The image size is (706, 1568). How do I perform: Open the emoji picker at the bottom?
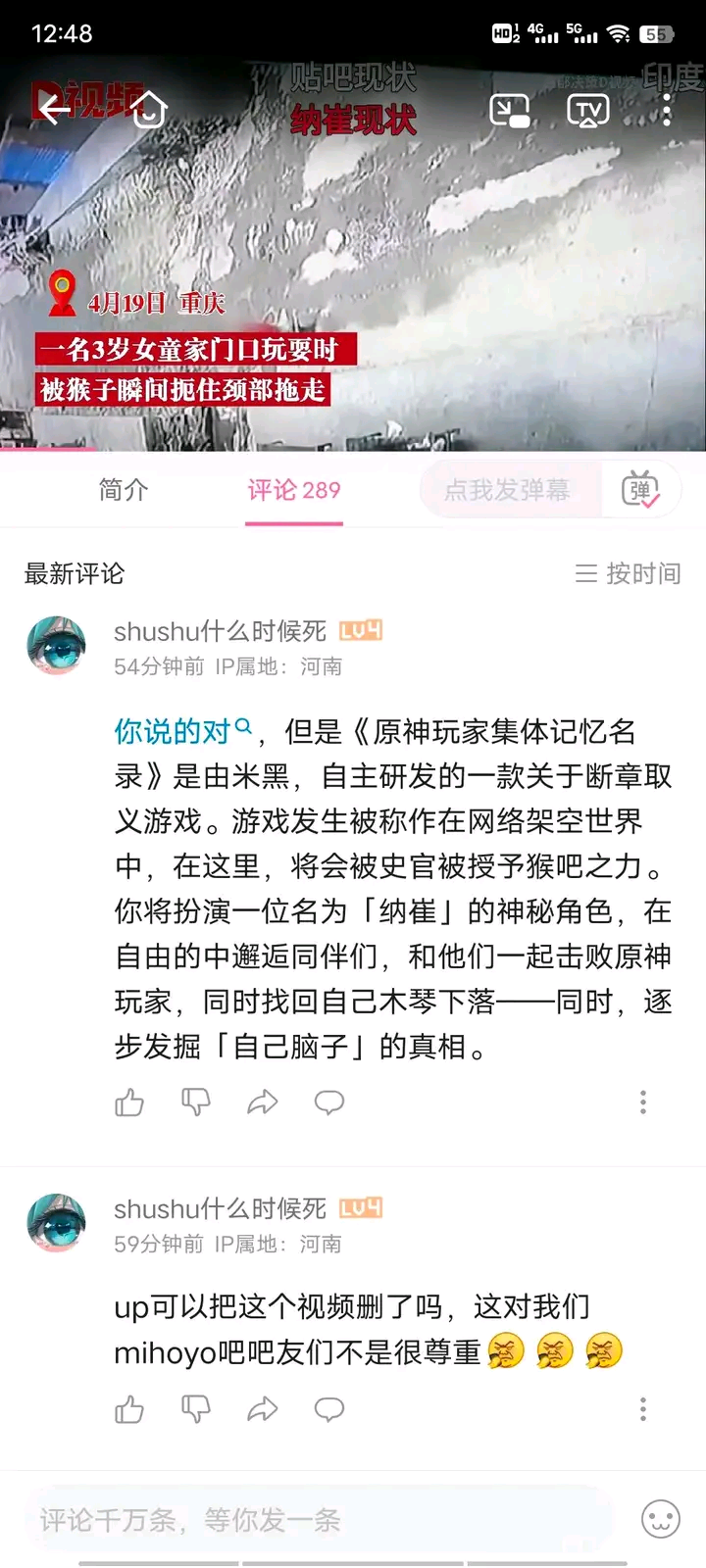click(660, 1520)
